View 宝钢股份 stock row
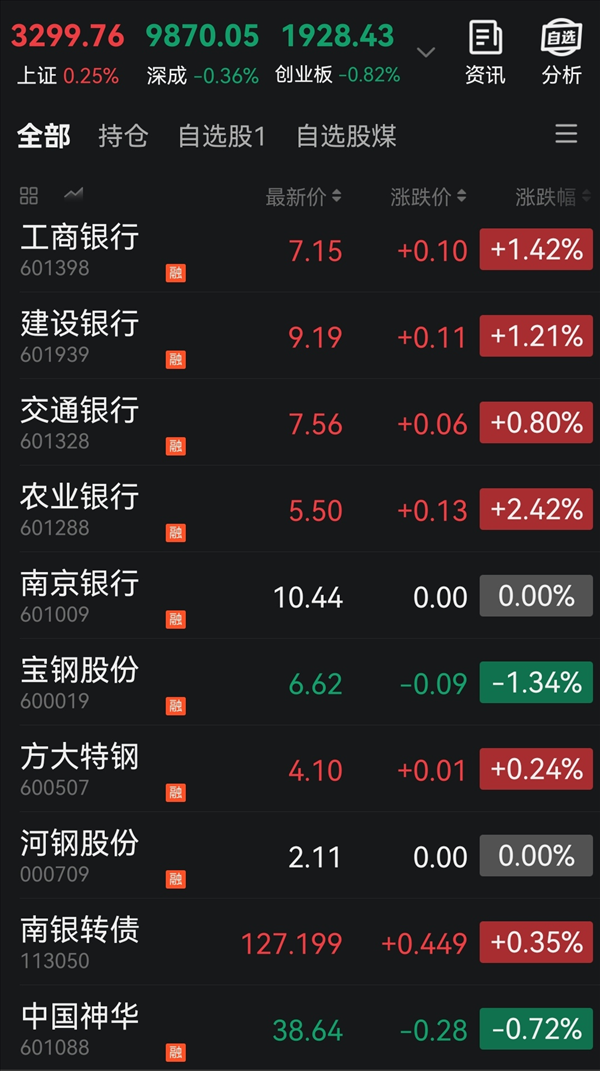The image size is (600, 1071). coord(300,683)
